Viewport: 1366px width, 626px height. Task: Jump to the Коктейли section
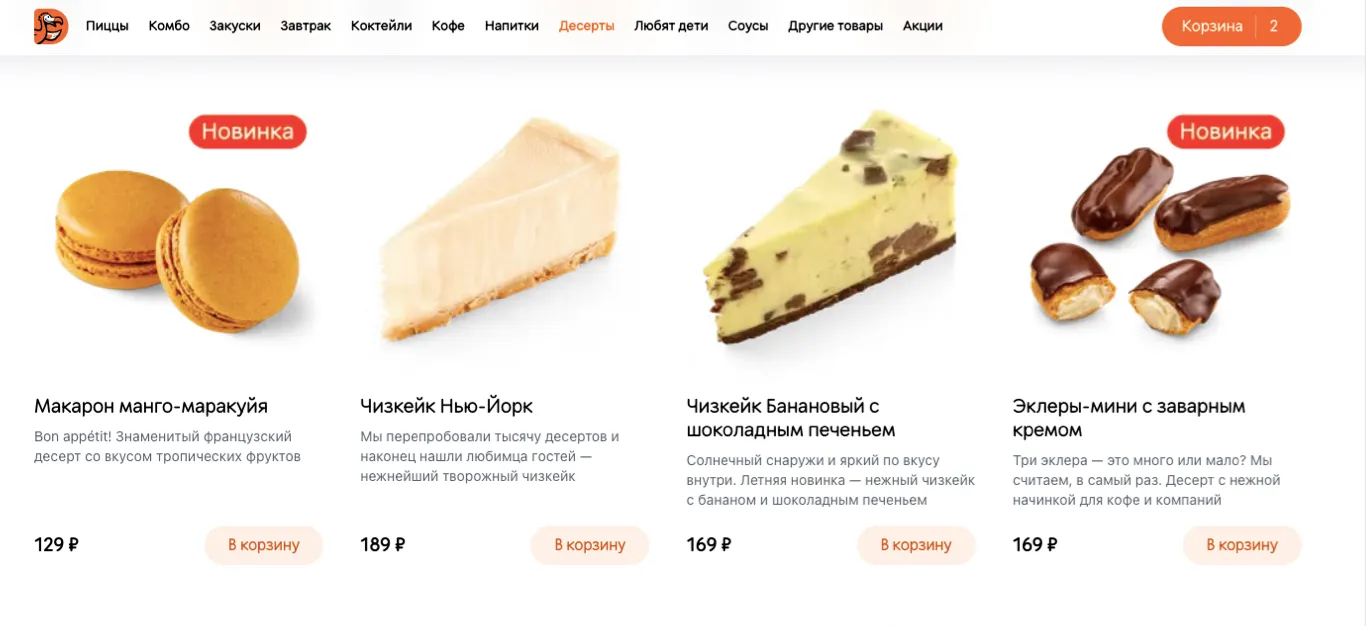click(381, 26)
